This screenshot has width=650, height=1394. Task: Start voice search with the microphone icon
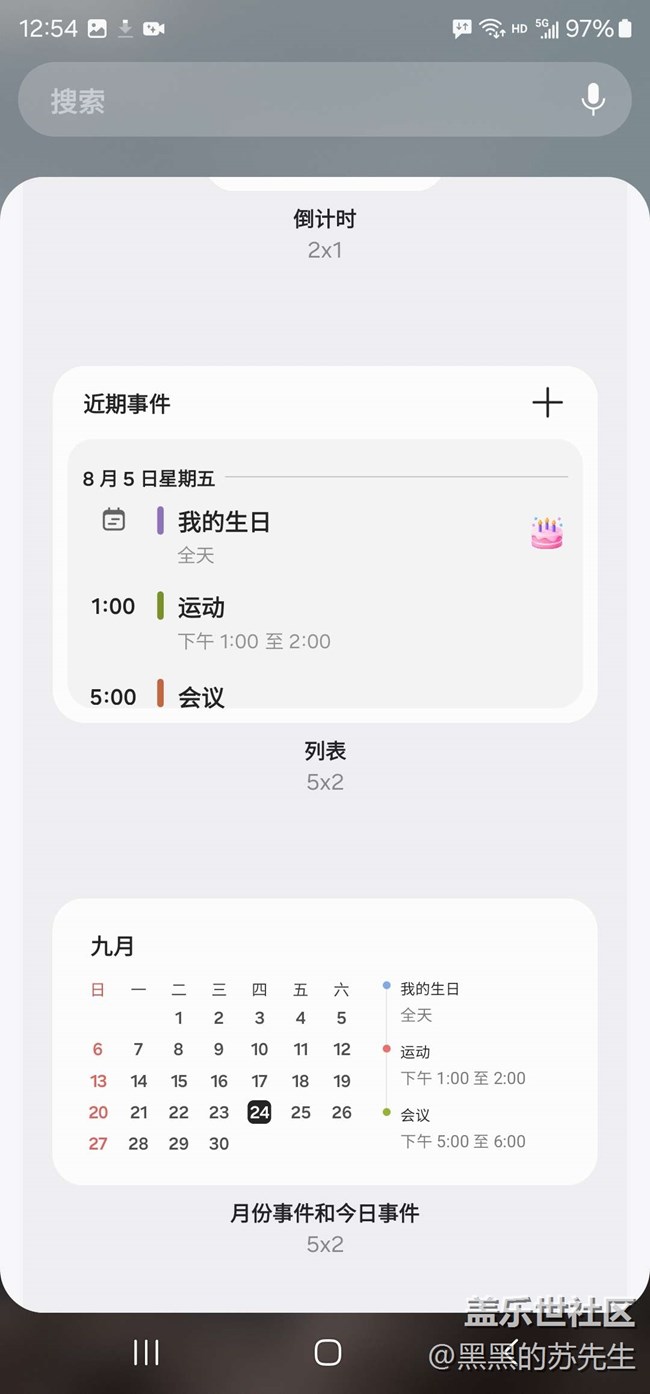(593, 99)
